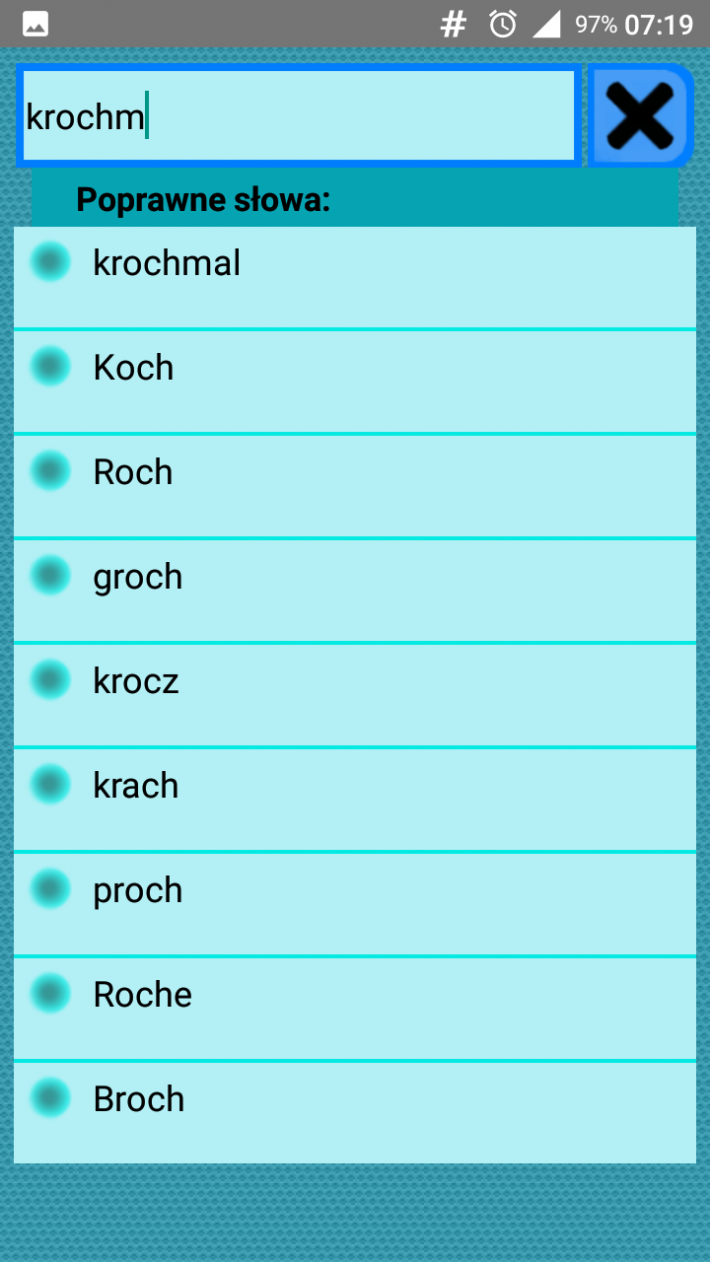Pick the suggestion "Broch"

click(x=354, y=1111)
